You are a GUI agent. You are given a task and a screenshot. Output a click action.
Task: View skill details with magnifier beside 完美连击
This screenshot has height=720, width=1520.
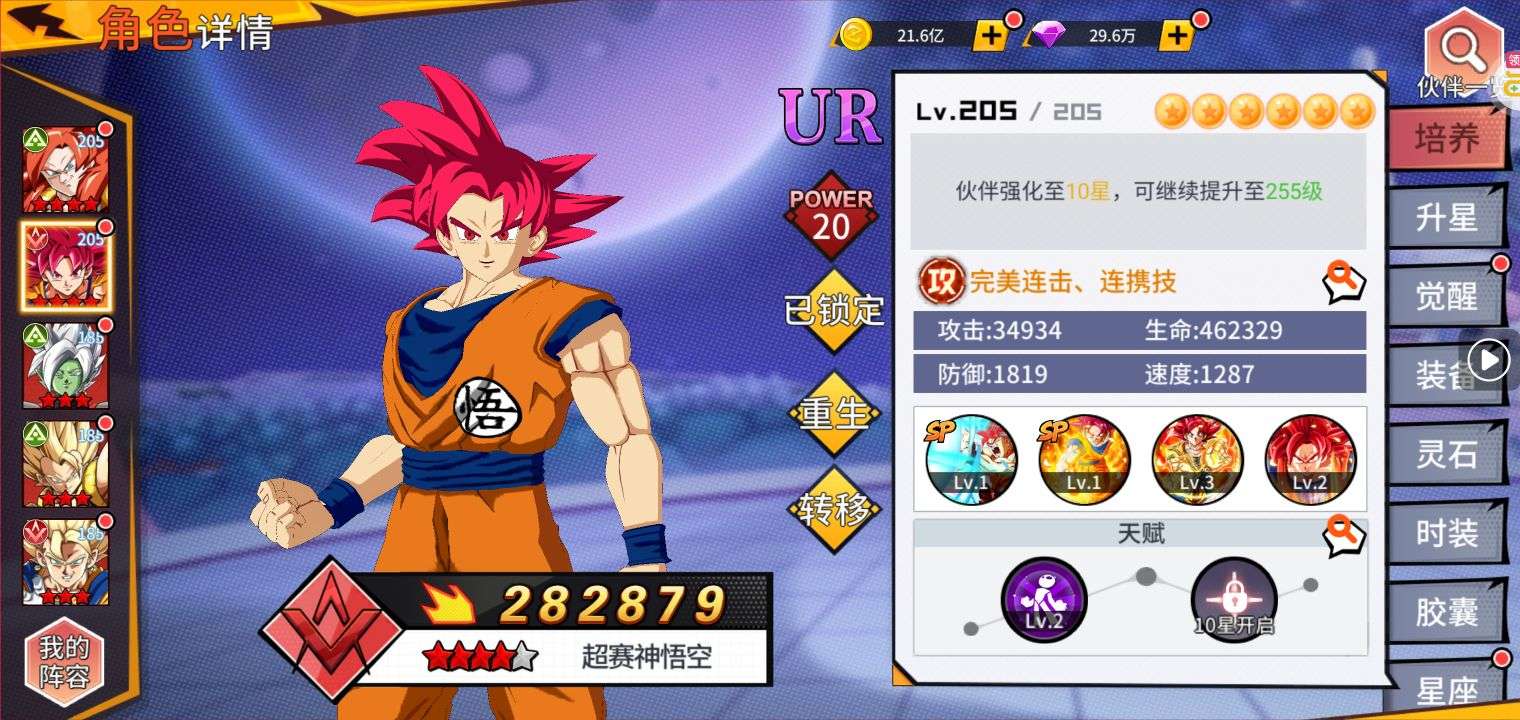pos(1343,282)
